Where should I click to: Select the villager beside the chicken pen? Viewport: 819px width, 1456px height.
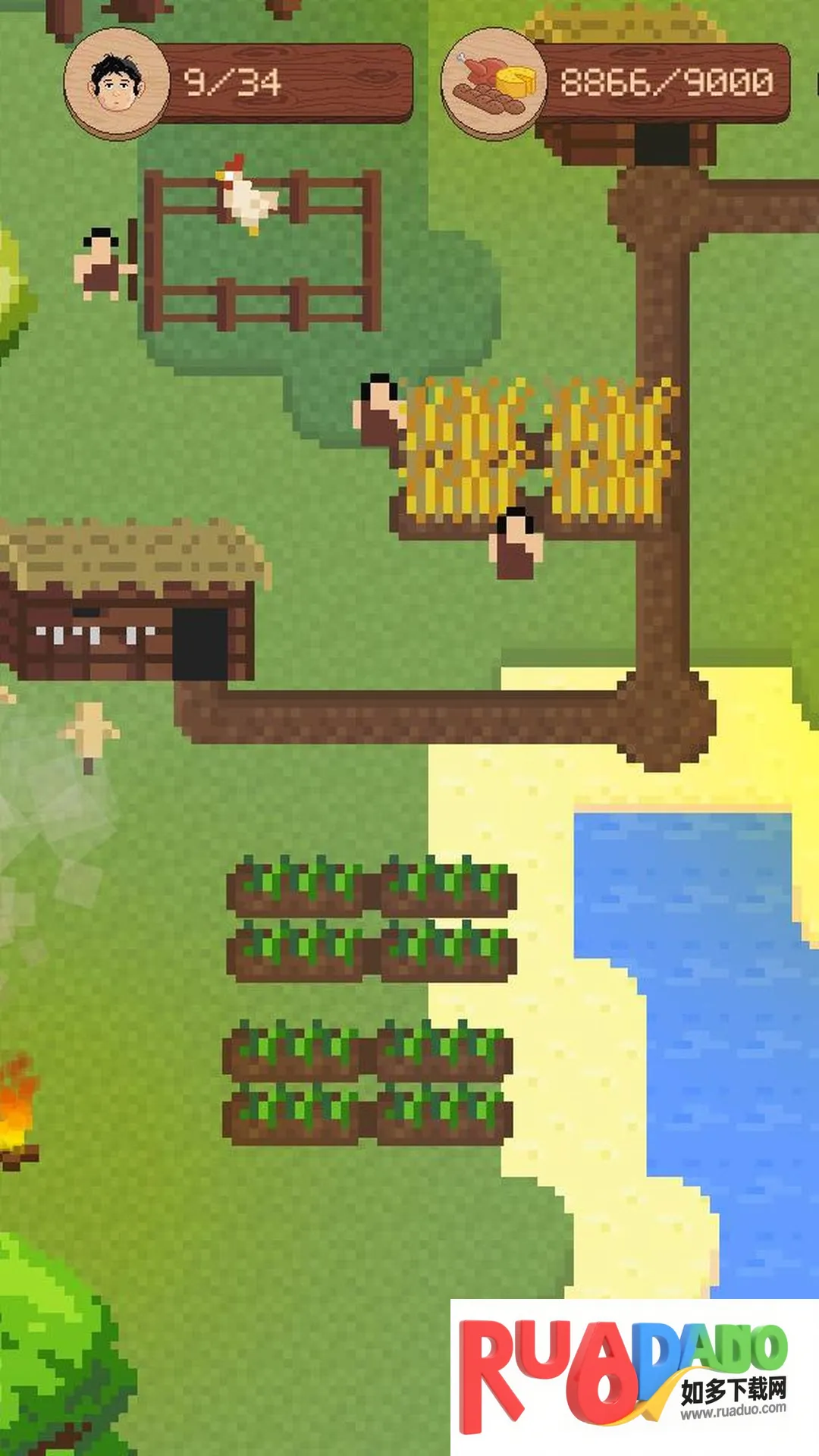click(102, 265)
